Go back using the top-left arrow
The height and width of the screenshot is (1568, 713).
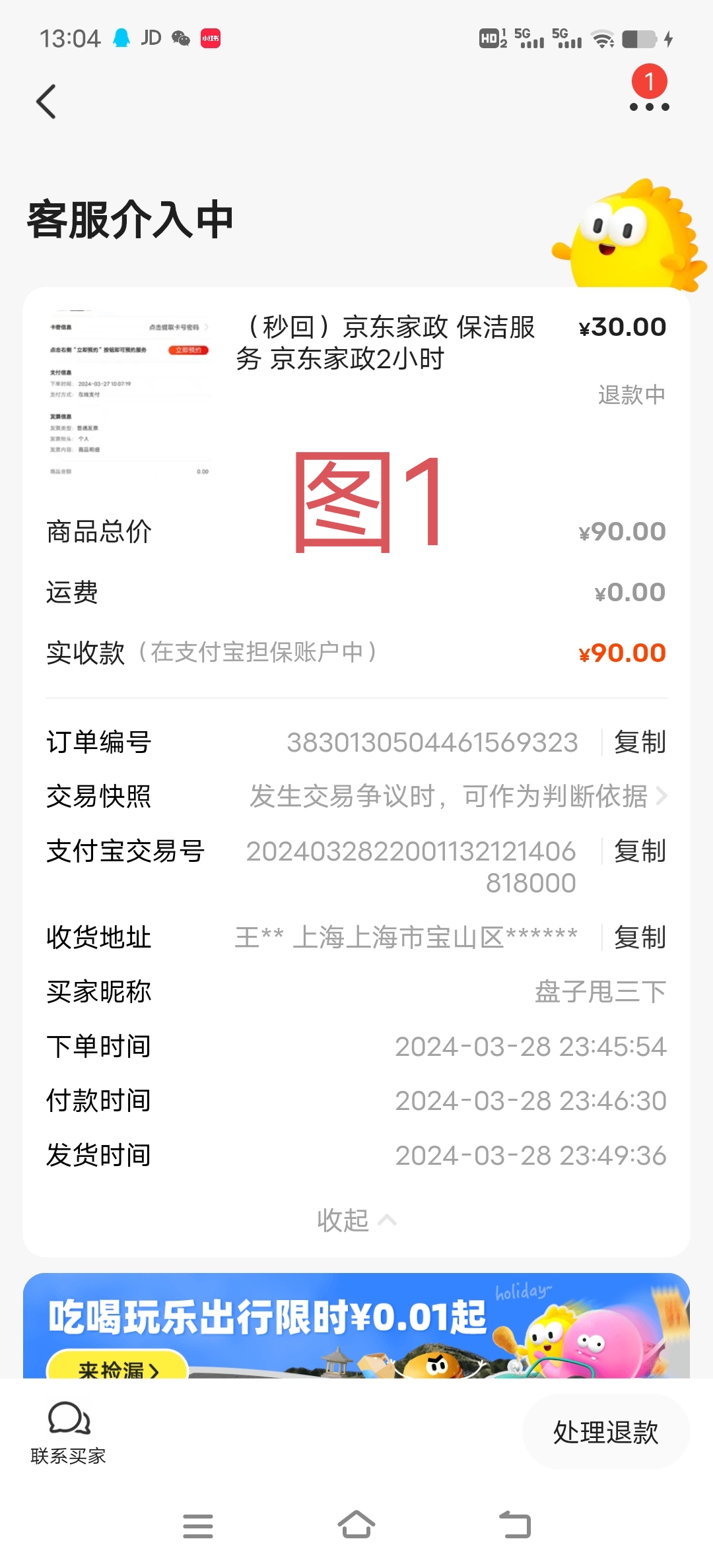tap(46, 102)
